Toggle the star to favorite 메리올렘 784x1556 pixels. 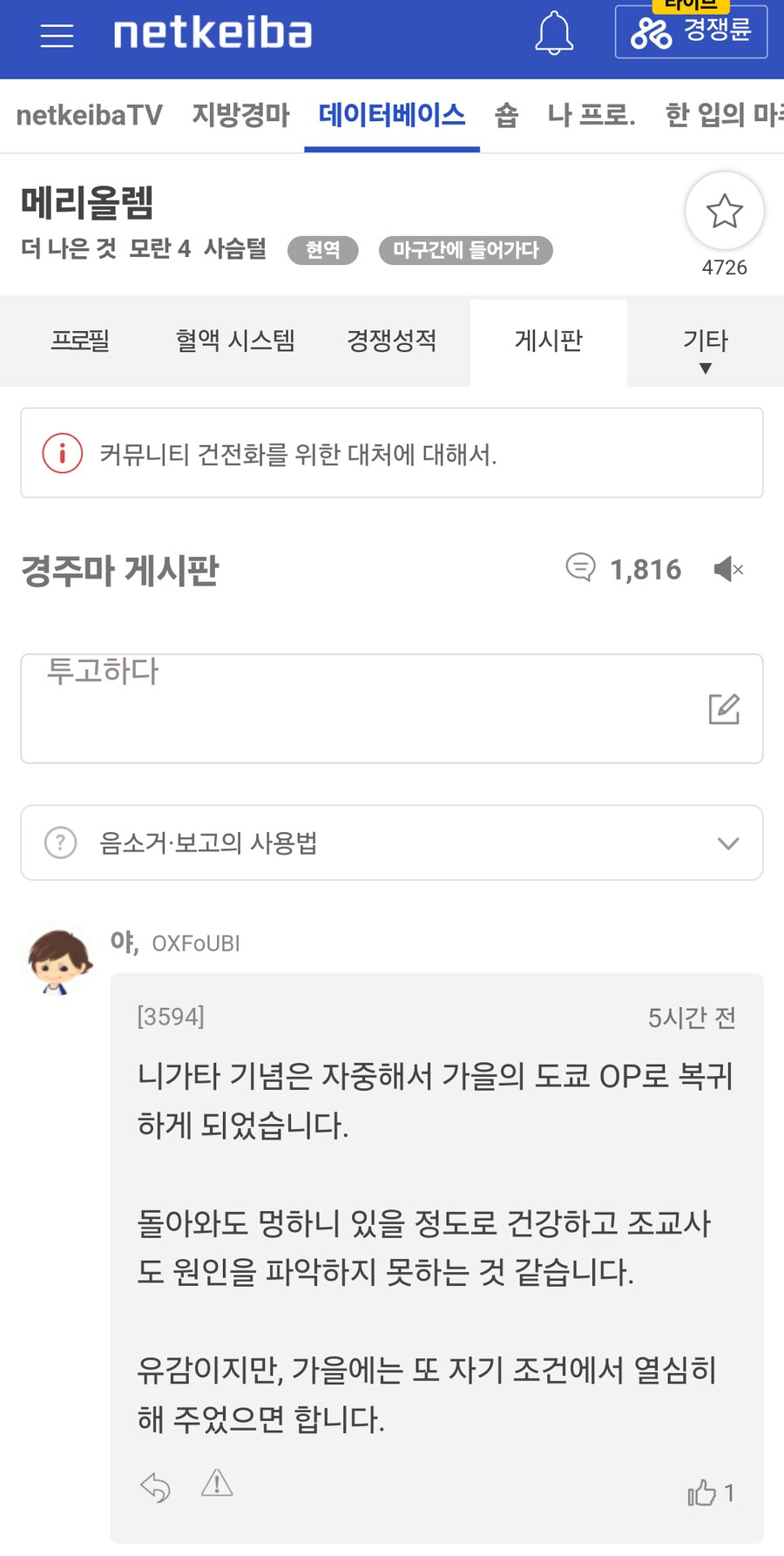coord(725,211)
